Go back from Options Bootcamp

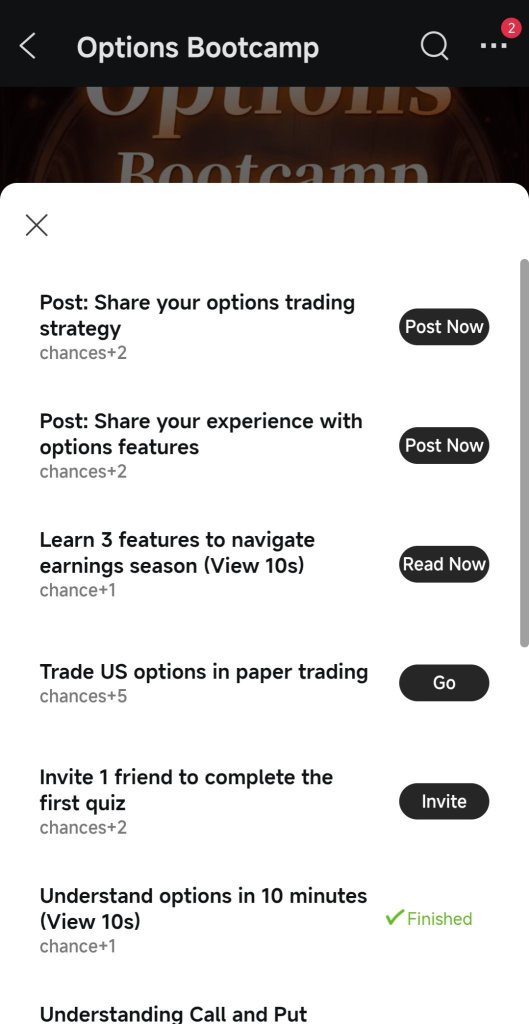27,47
